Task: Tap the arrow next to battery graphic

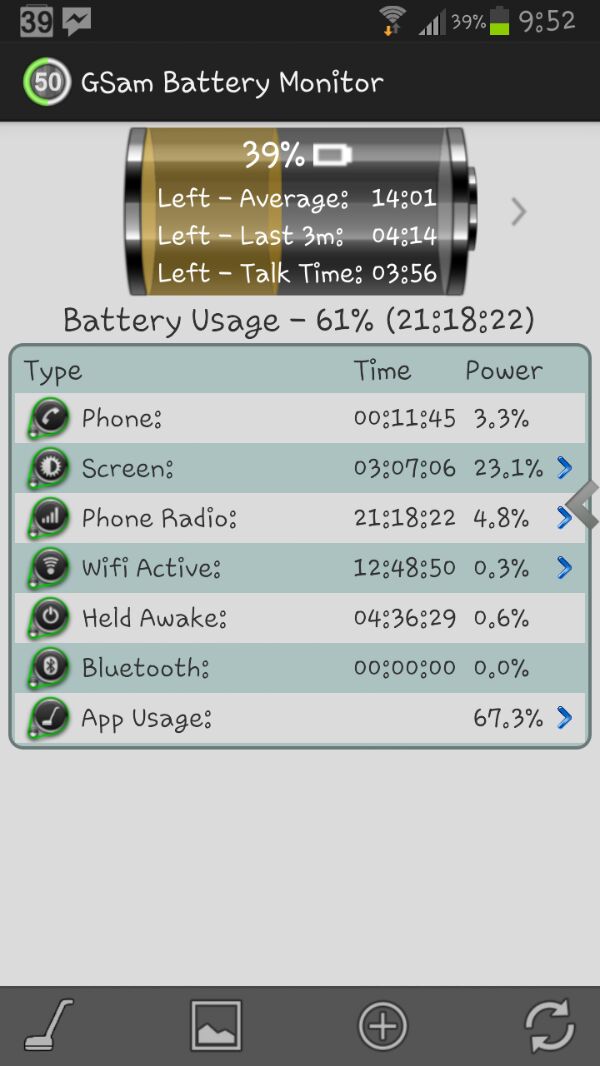Action: [518, 212]
